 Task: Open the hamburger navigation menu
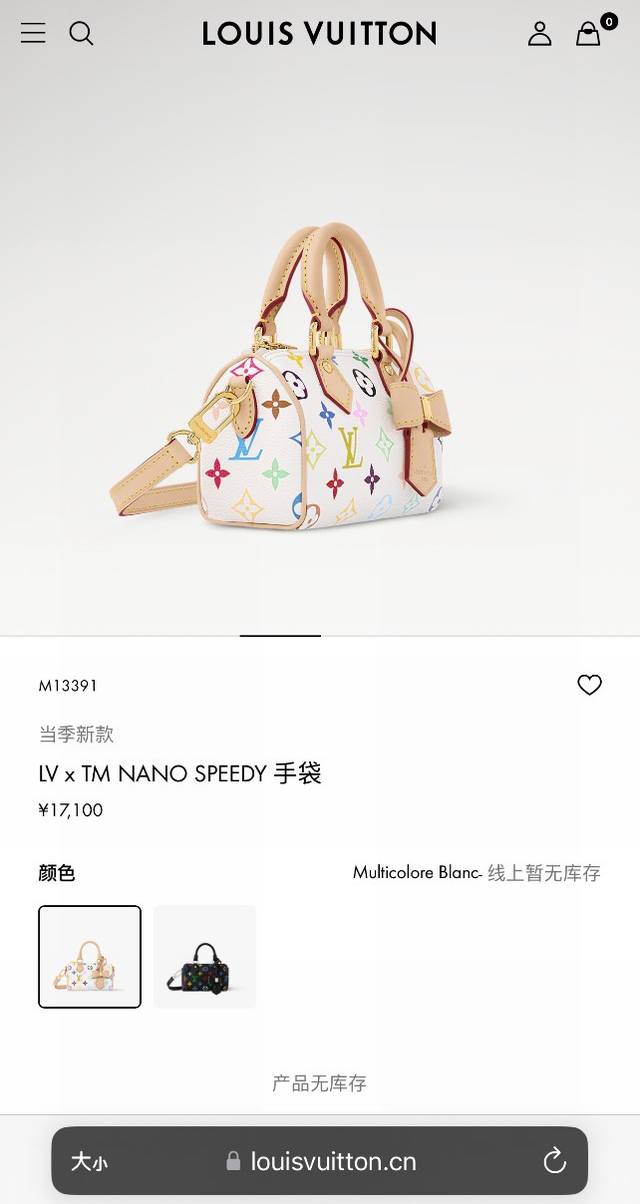33,33
